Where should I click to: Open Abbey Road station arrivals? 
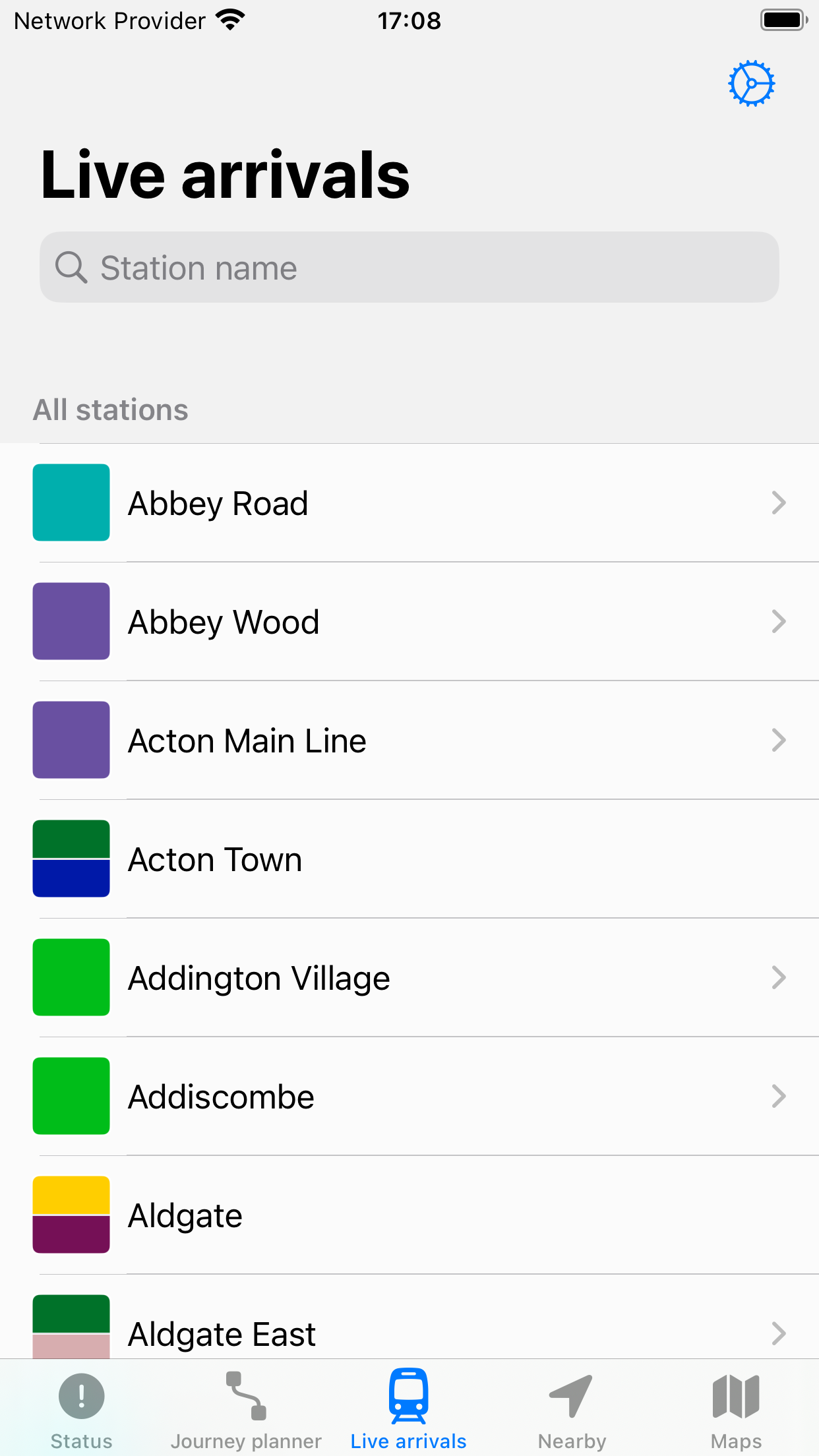pos(409,503)
